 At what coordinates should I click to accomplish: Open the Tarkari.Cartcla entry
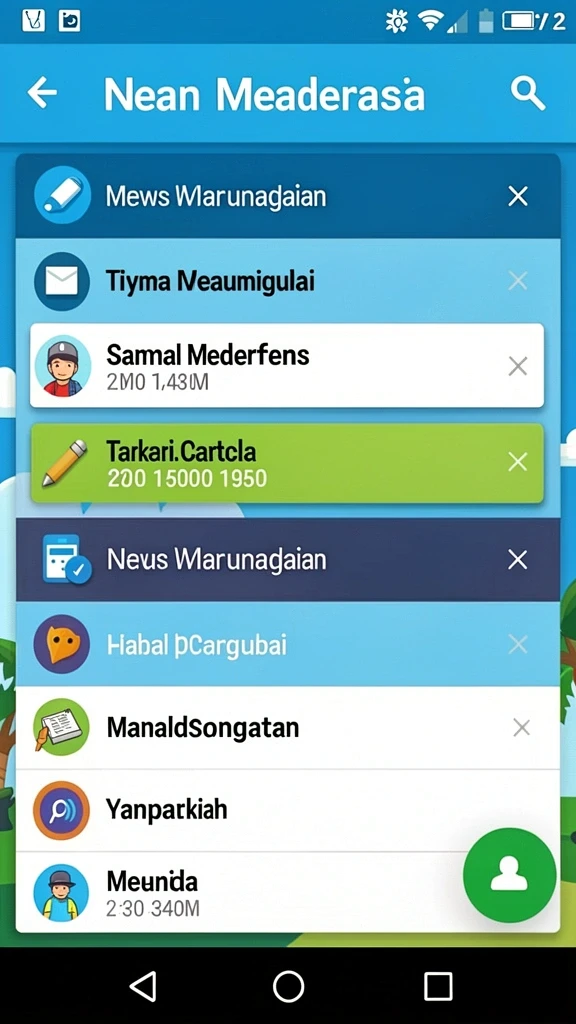[x=287, y=463]
